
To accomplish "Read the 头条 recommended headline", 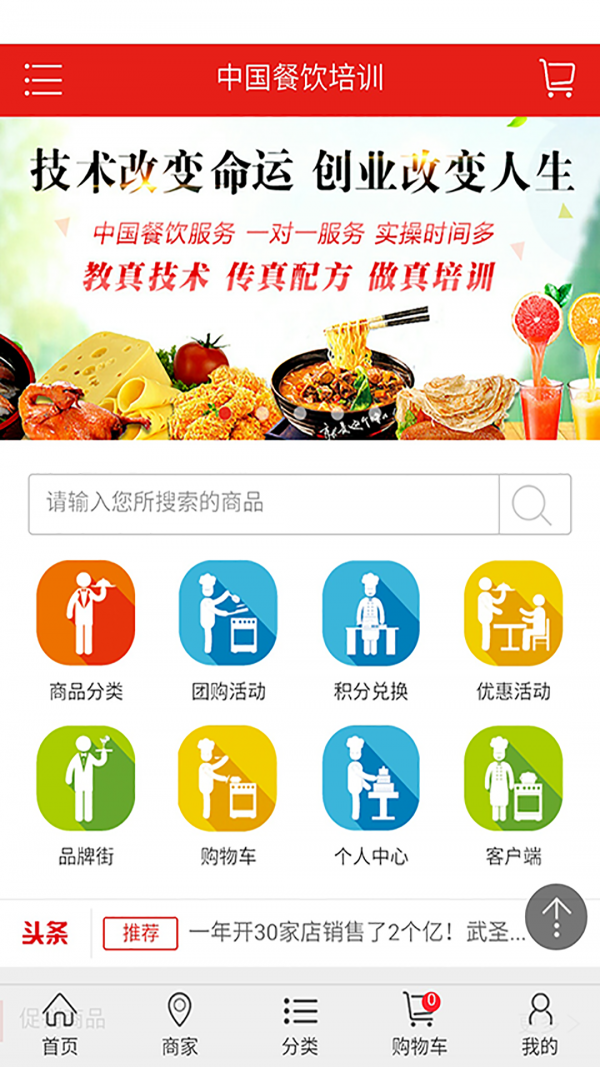I will point(357,934).
